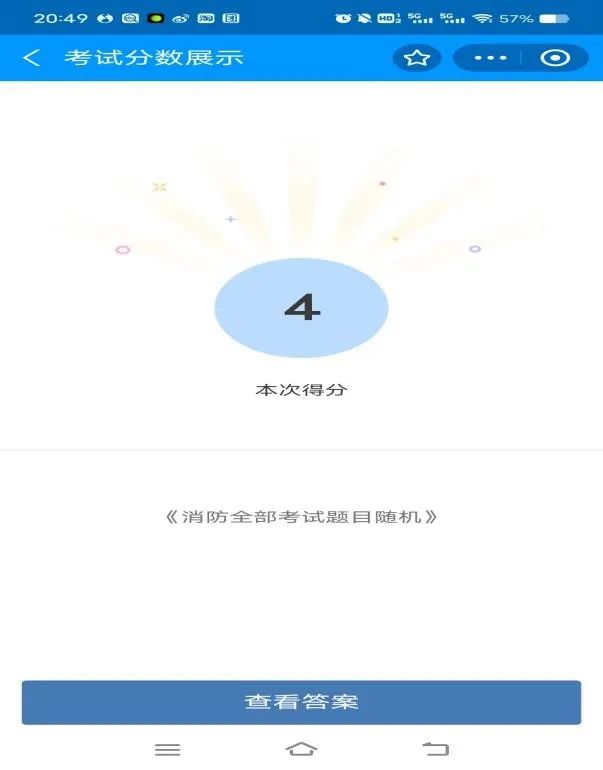Image resolution: width=603 pixels, height=770 pixels.
Task: Open 查看答案 to view answers
Action: (301, 702)
